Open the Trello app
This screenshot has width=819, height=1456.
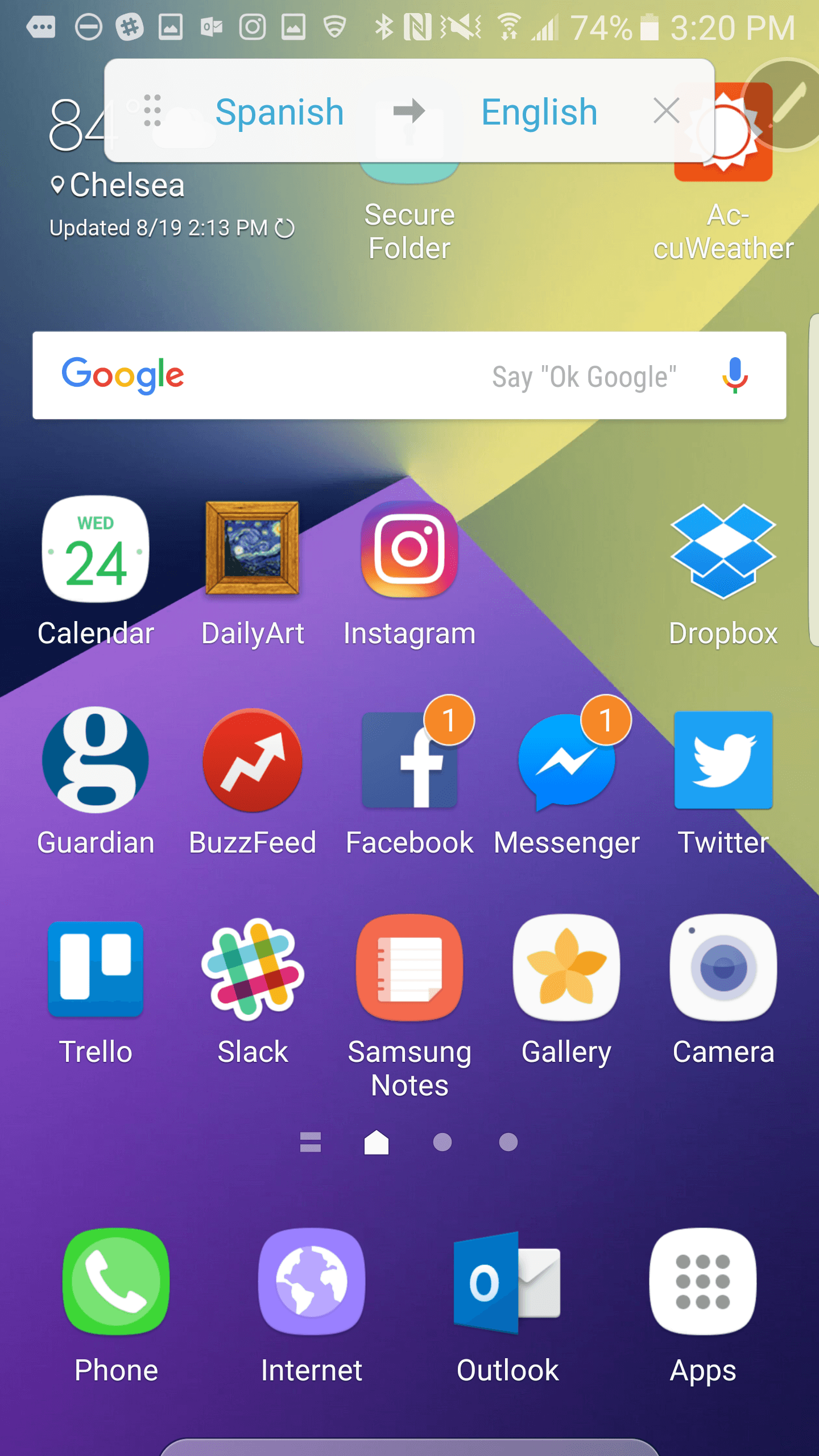point(95,970)
